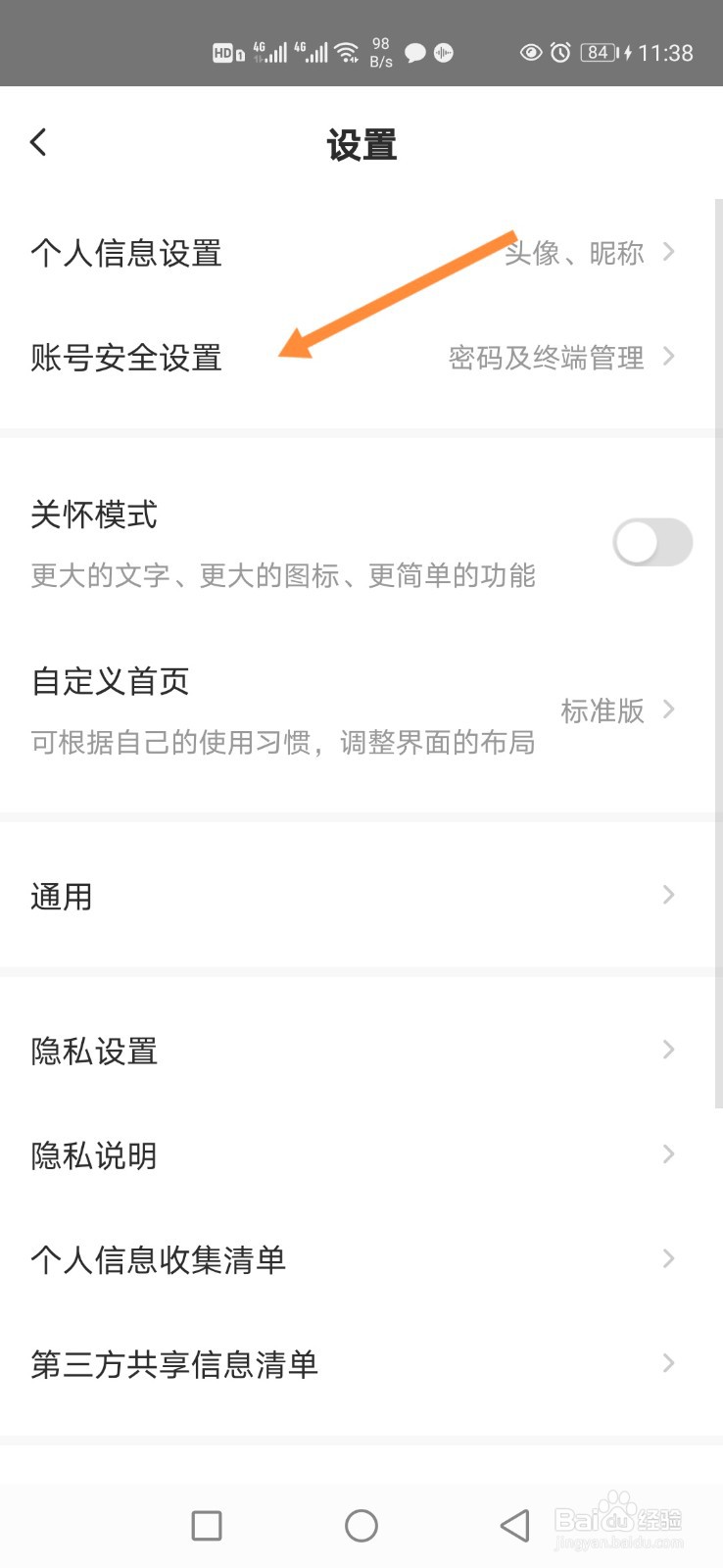View 第三方共享信息清单 list

pos(174,1362)
